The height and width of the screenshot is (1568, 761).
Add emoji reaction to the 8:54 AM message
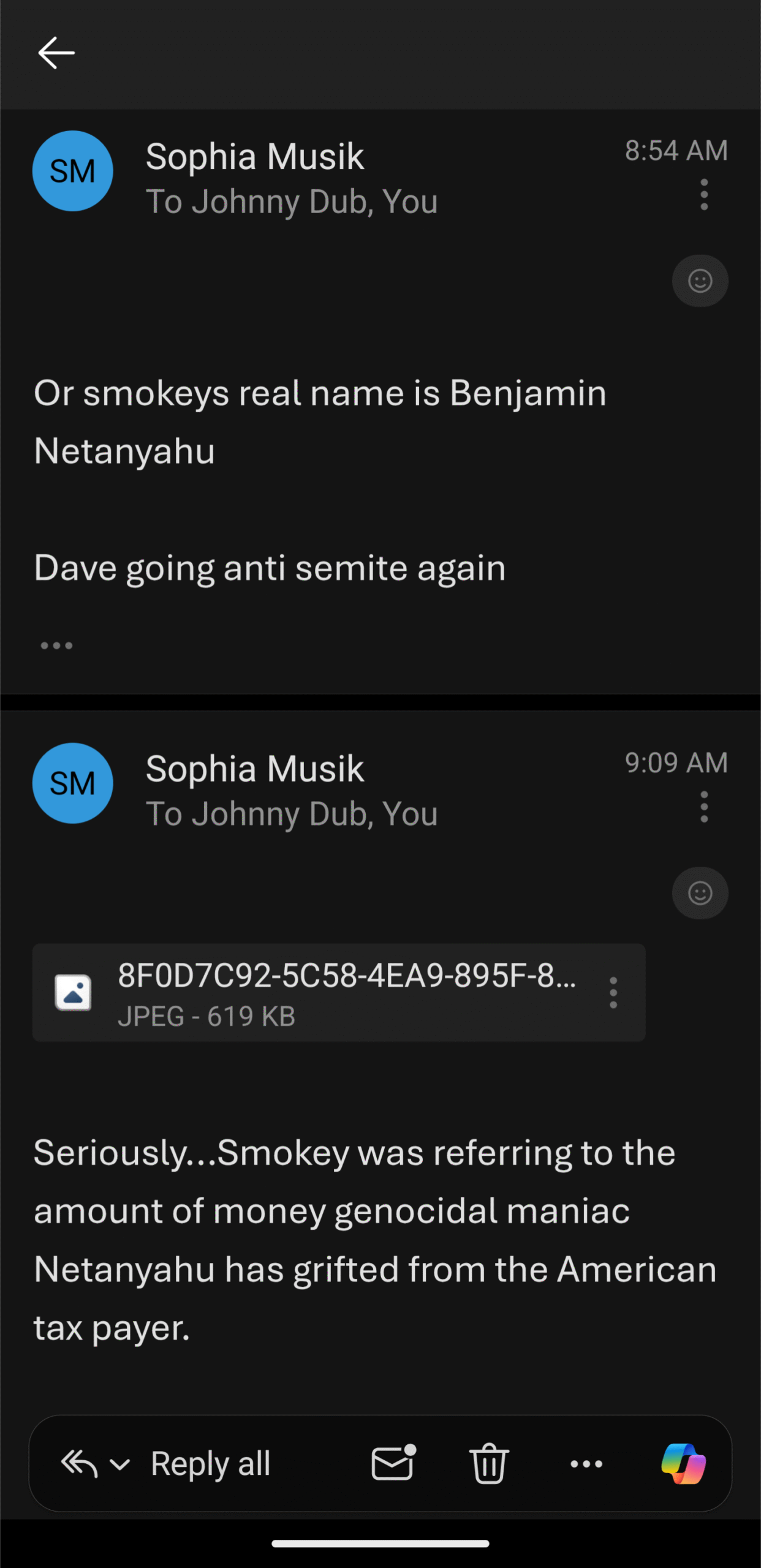[700, 281]
